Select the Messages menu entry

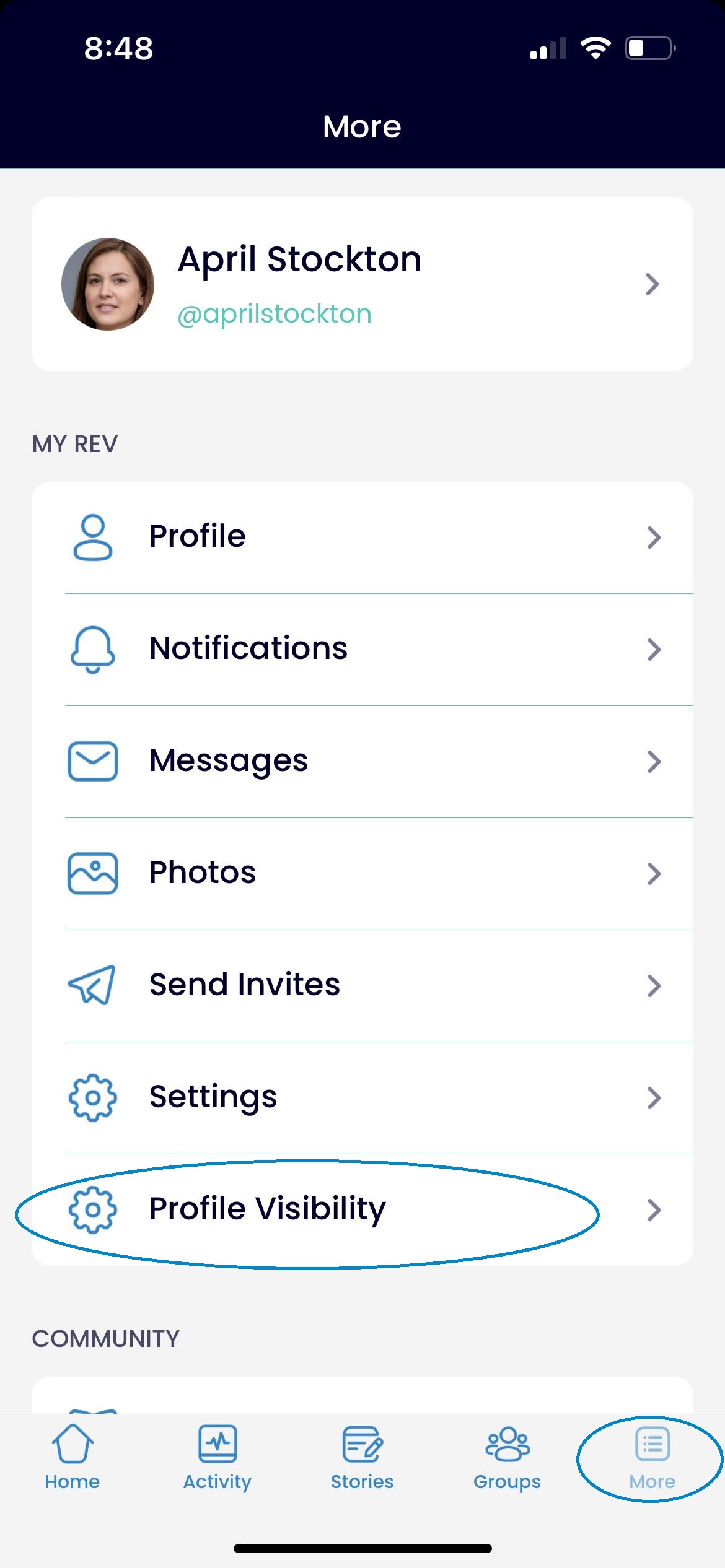(x=228, y=761)
